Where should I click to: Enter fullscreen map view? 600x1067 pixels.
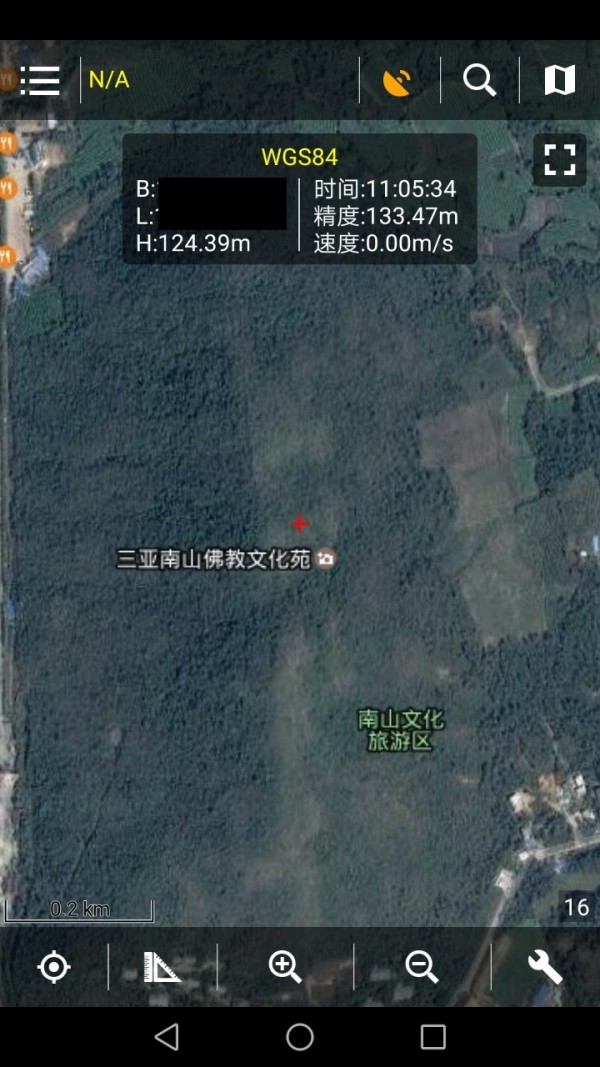pyautogui.click(x=559, y=160)
